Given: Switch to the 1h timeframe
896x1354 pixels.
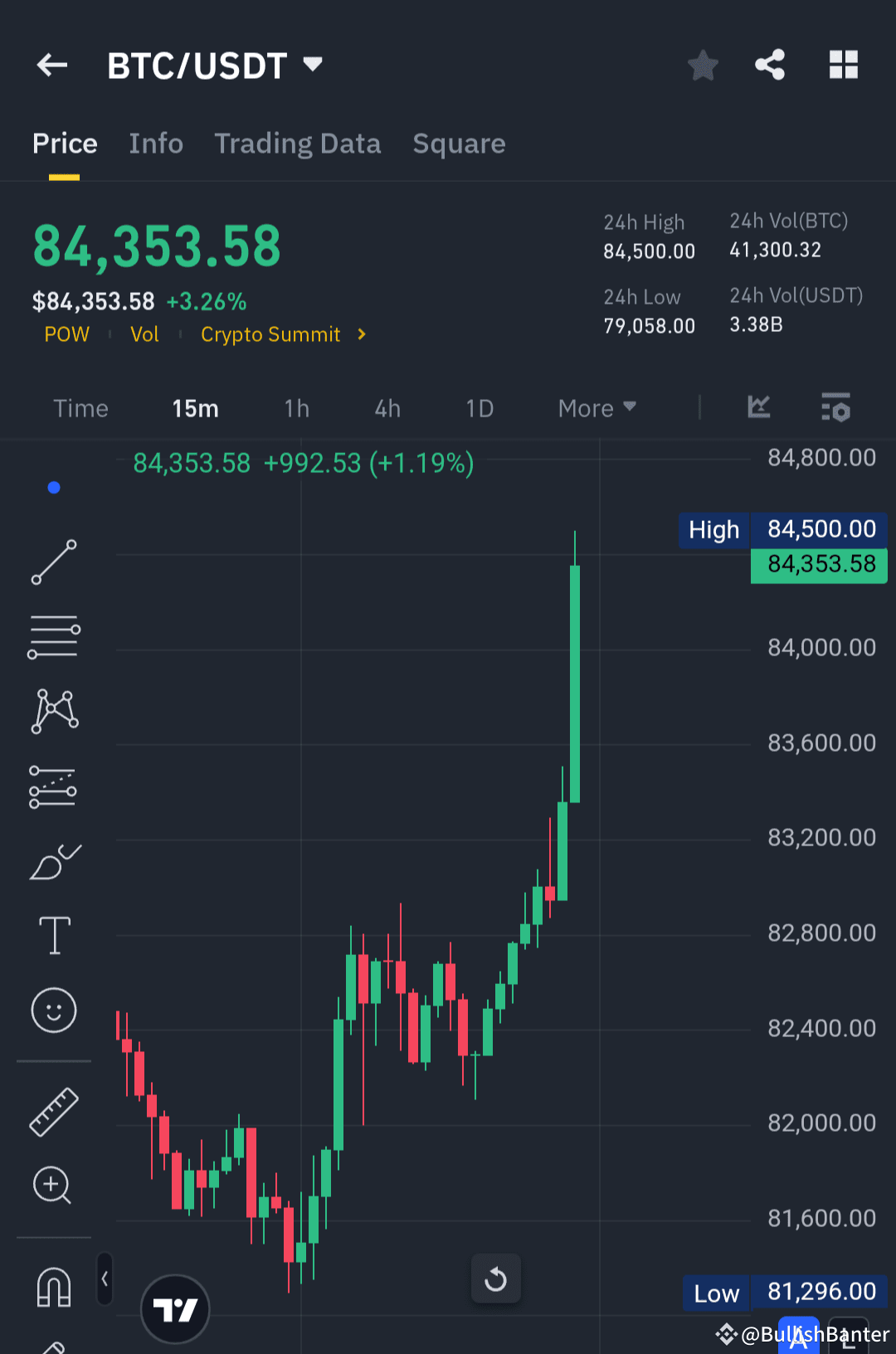Looking at the screenshot, I should [296, 407].
